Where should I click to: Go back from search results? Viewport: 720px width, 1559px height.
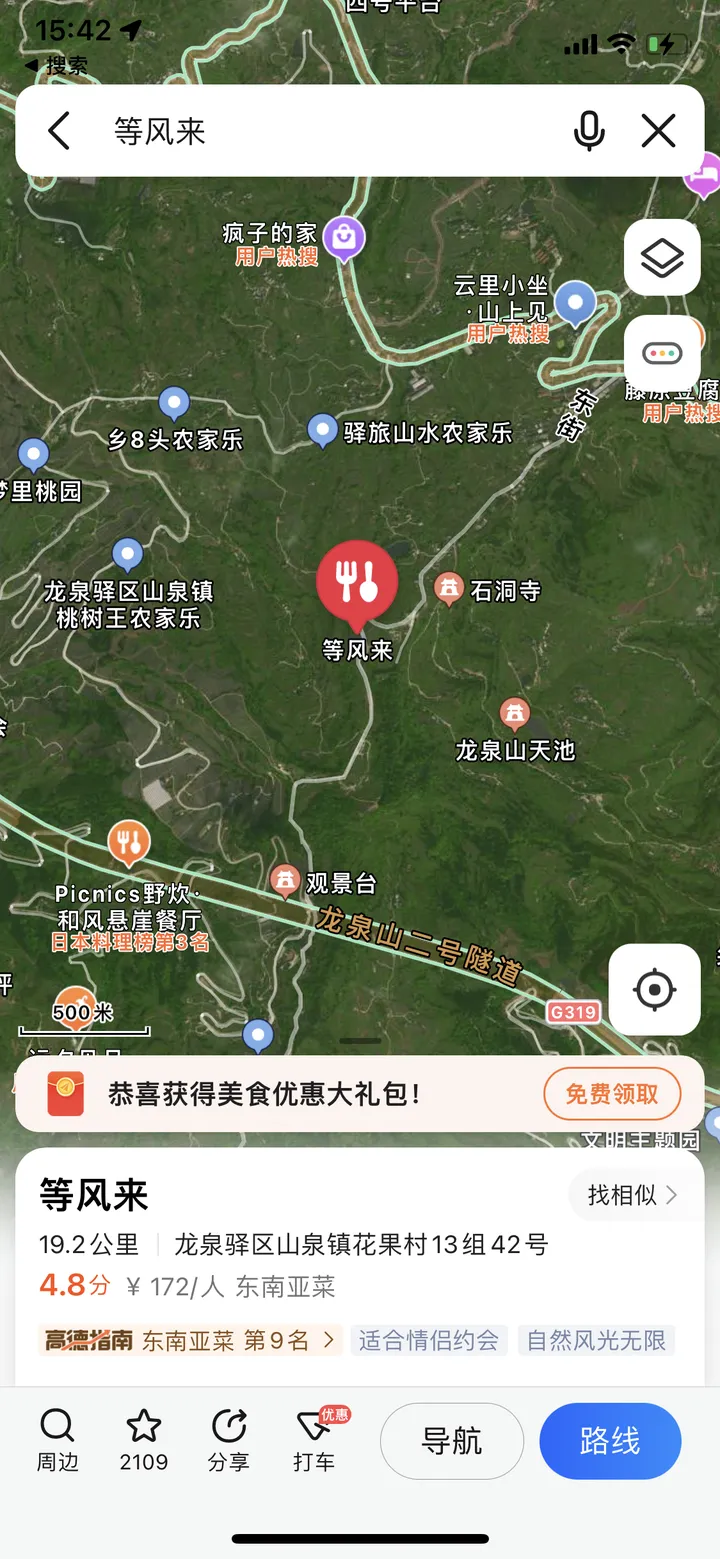click(59, 131)
